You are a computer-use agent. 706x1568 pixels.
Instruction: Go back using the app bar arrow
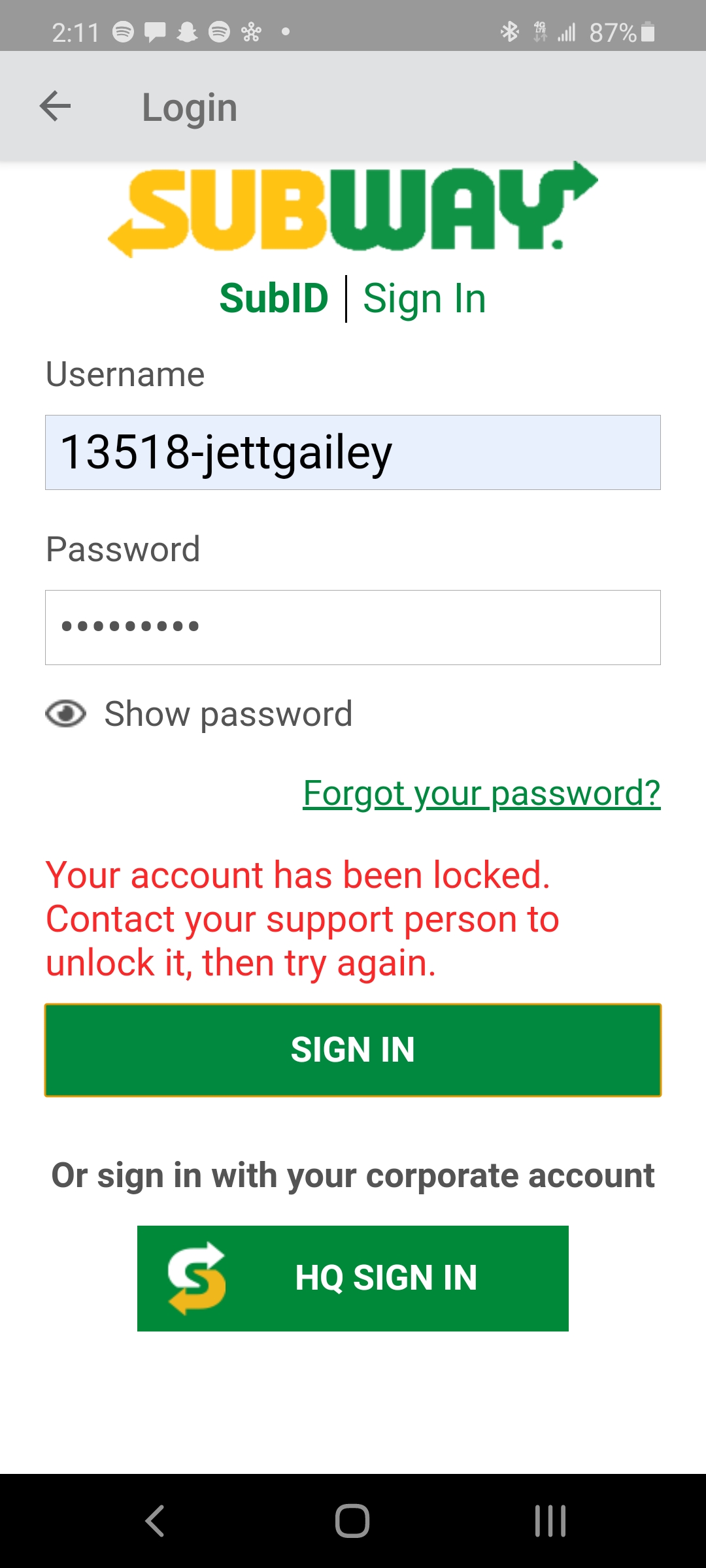55,106
